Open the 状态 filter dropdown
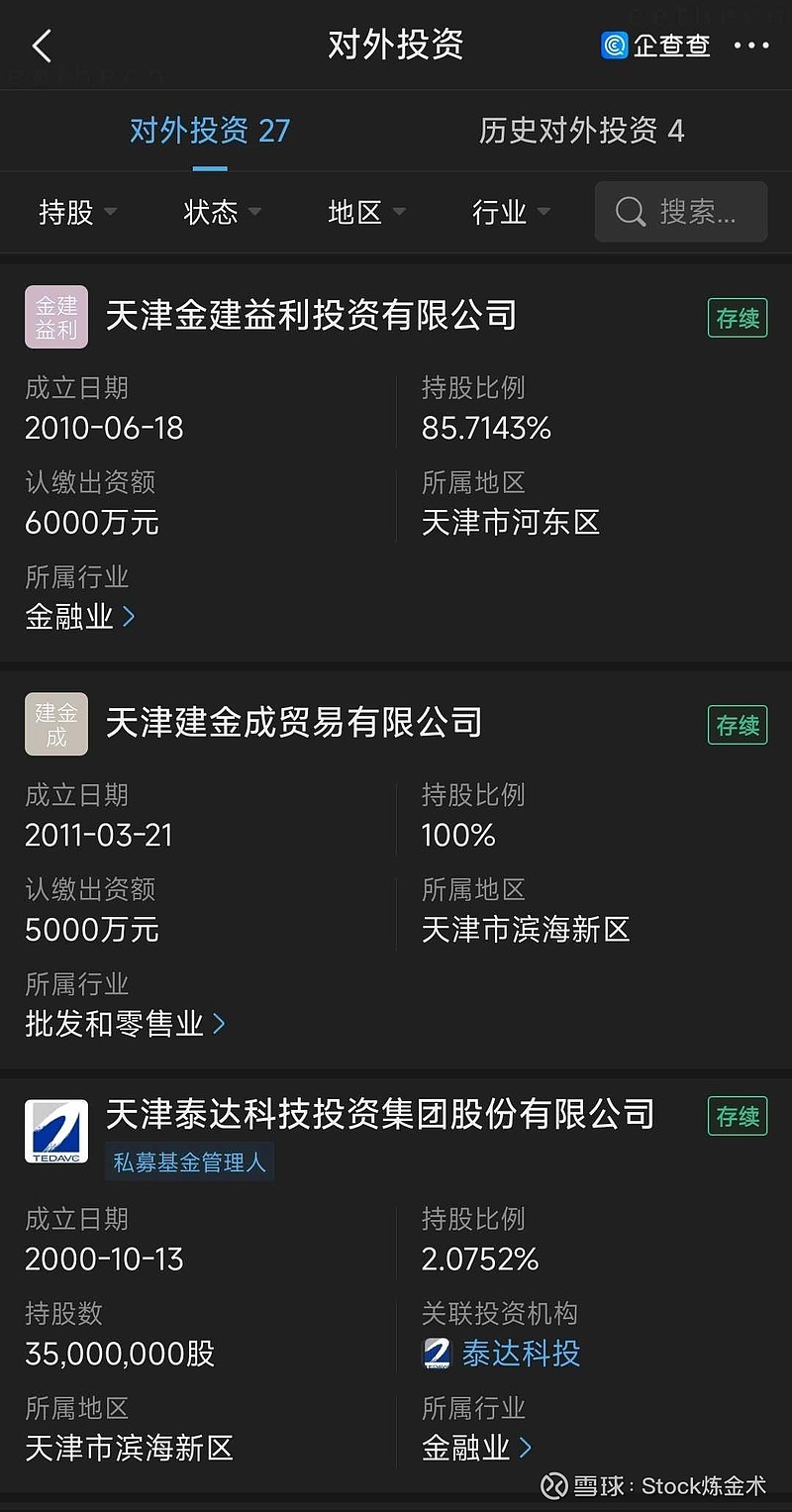 [x=220, y=211]
